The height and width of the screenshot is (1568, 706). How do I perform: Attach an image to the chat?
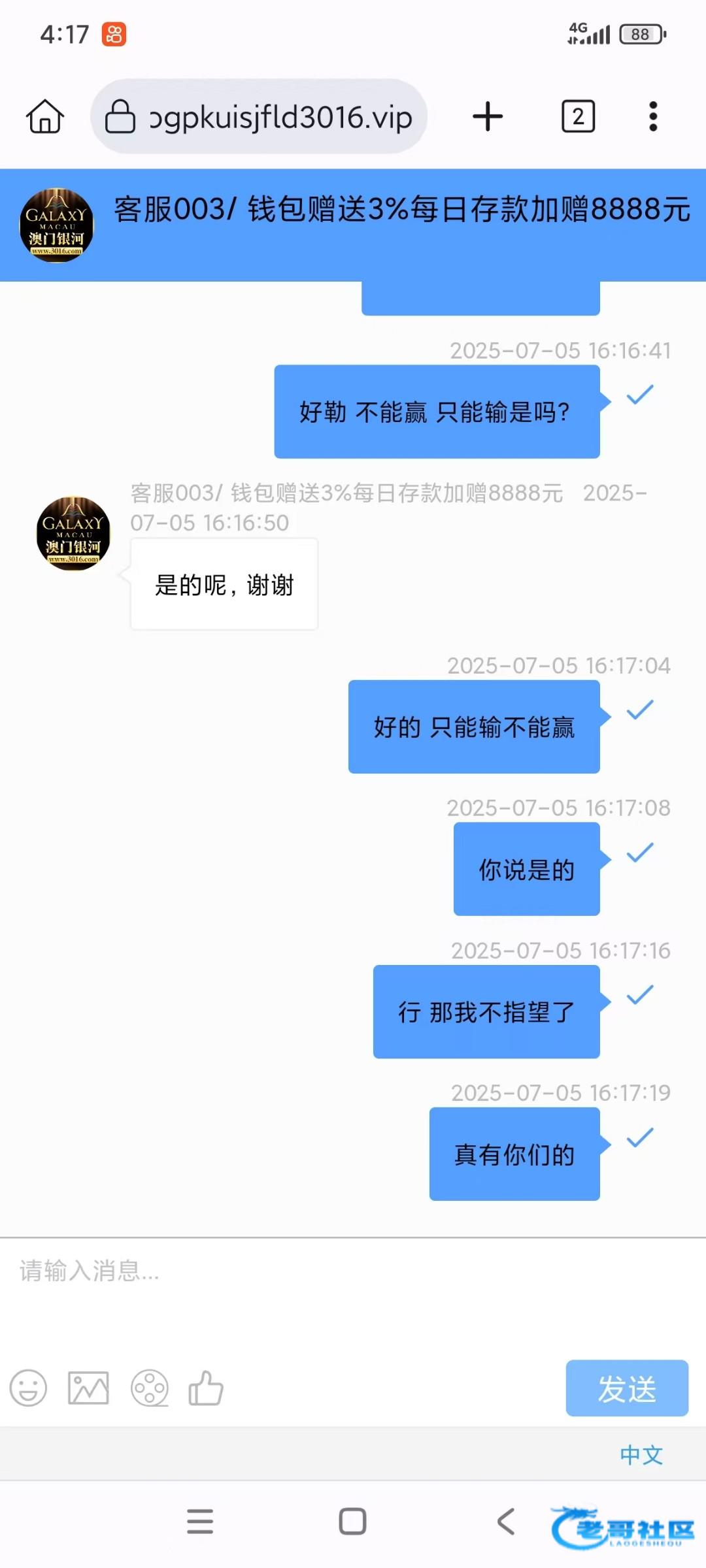[x=88, y=1388]
